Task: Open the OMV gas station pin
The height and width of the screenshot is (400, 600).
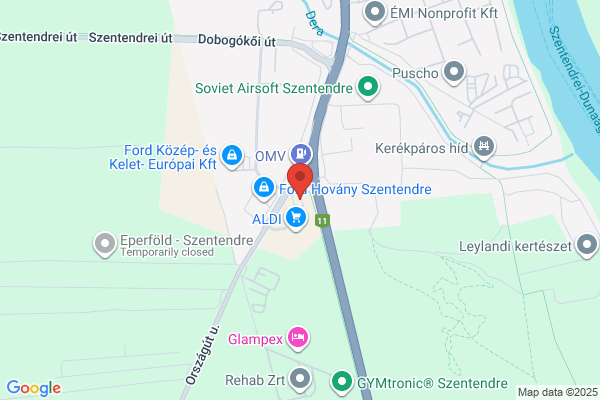Action: pyautogui.click(x=301, y=154)
